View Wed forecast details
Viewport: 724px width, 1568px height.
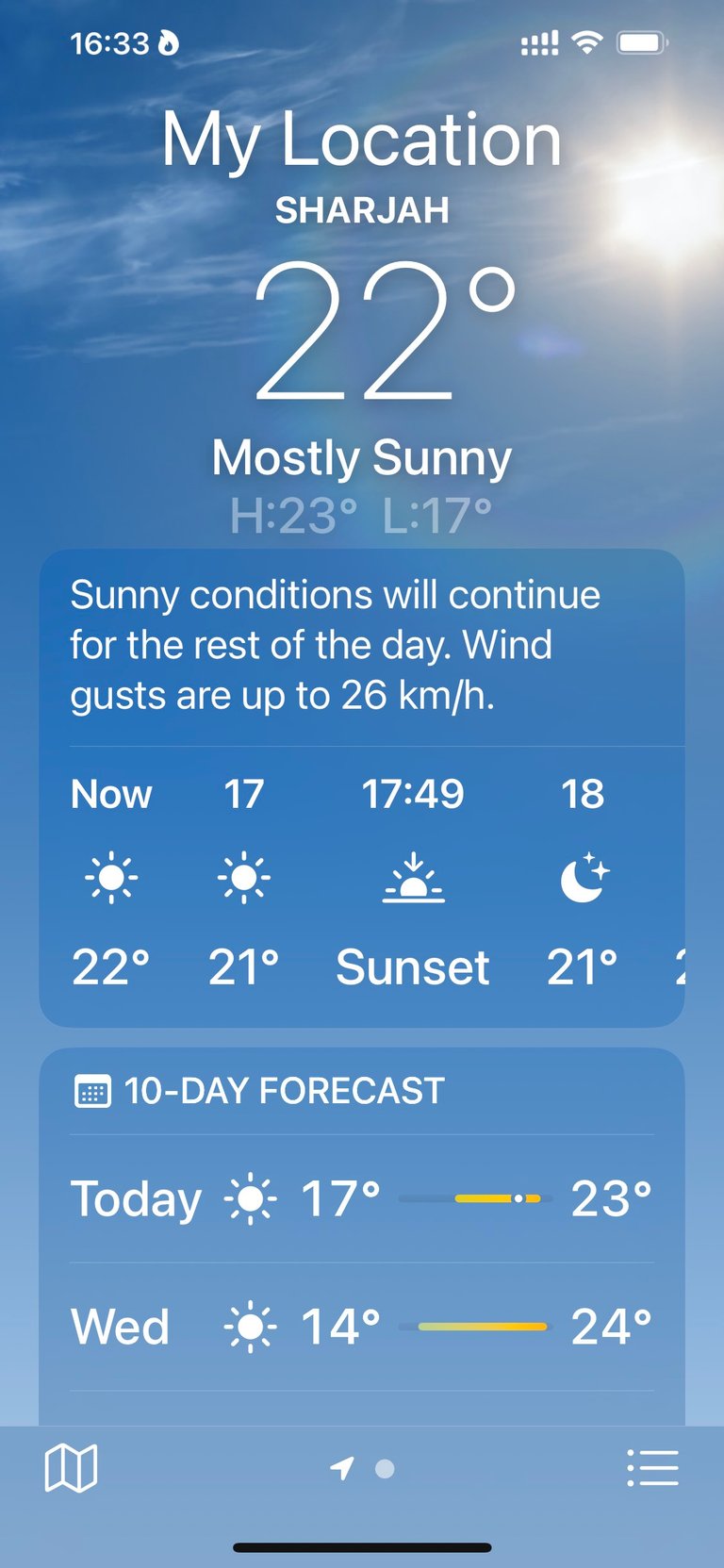(362, 1327)
